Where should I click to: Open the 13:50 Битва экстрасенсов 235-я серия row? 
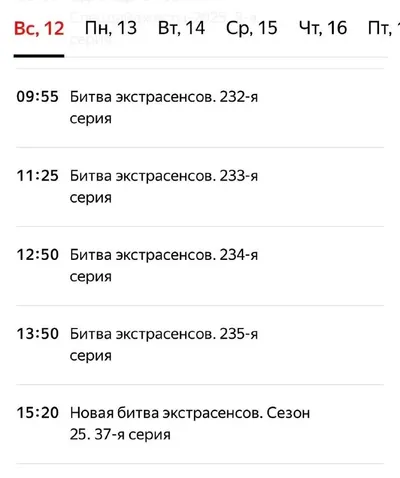point(200,345)
